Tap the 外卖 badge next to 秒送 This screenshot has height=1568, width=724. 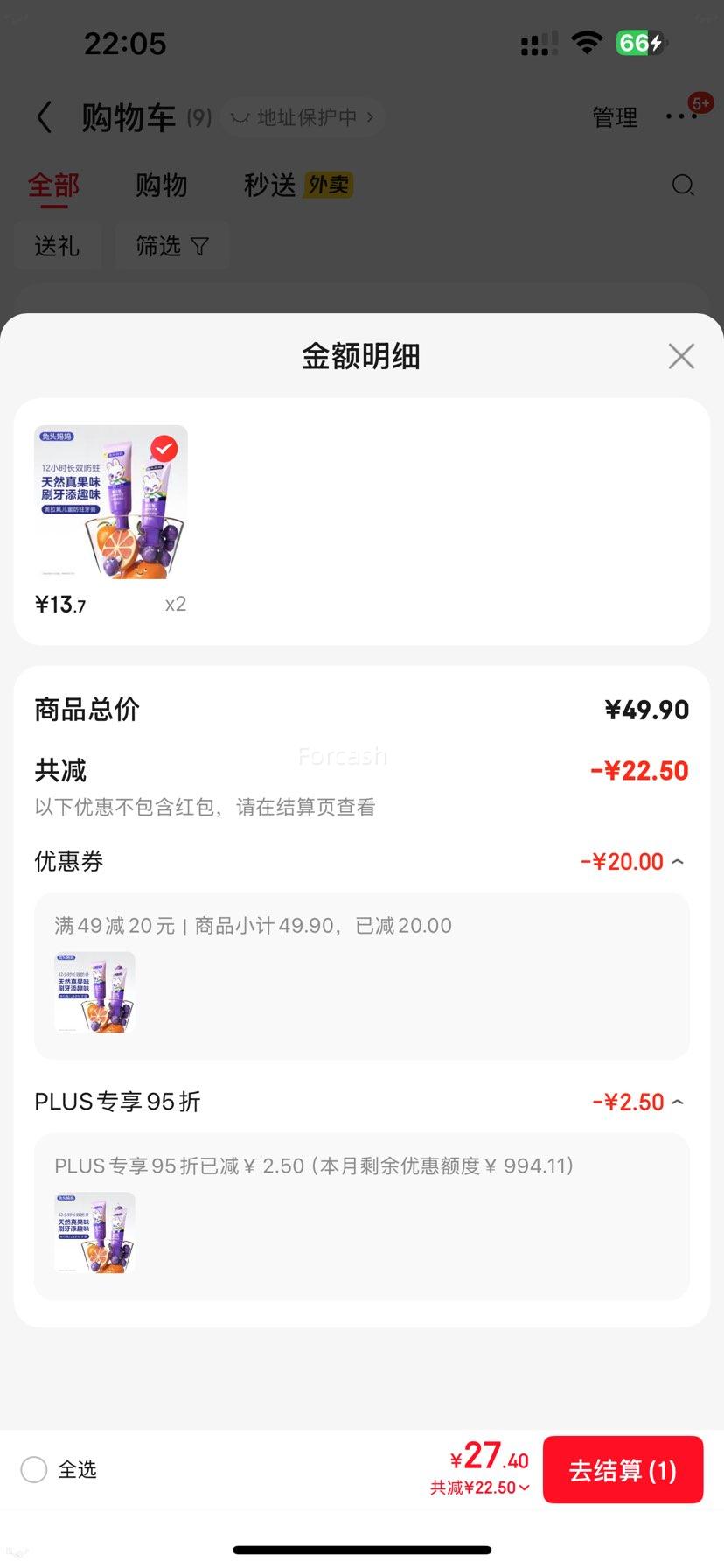(x=328, y=185)
